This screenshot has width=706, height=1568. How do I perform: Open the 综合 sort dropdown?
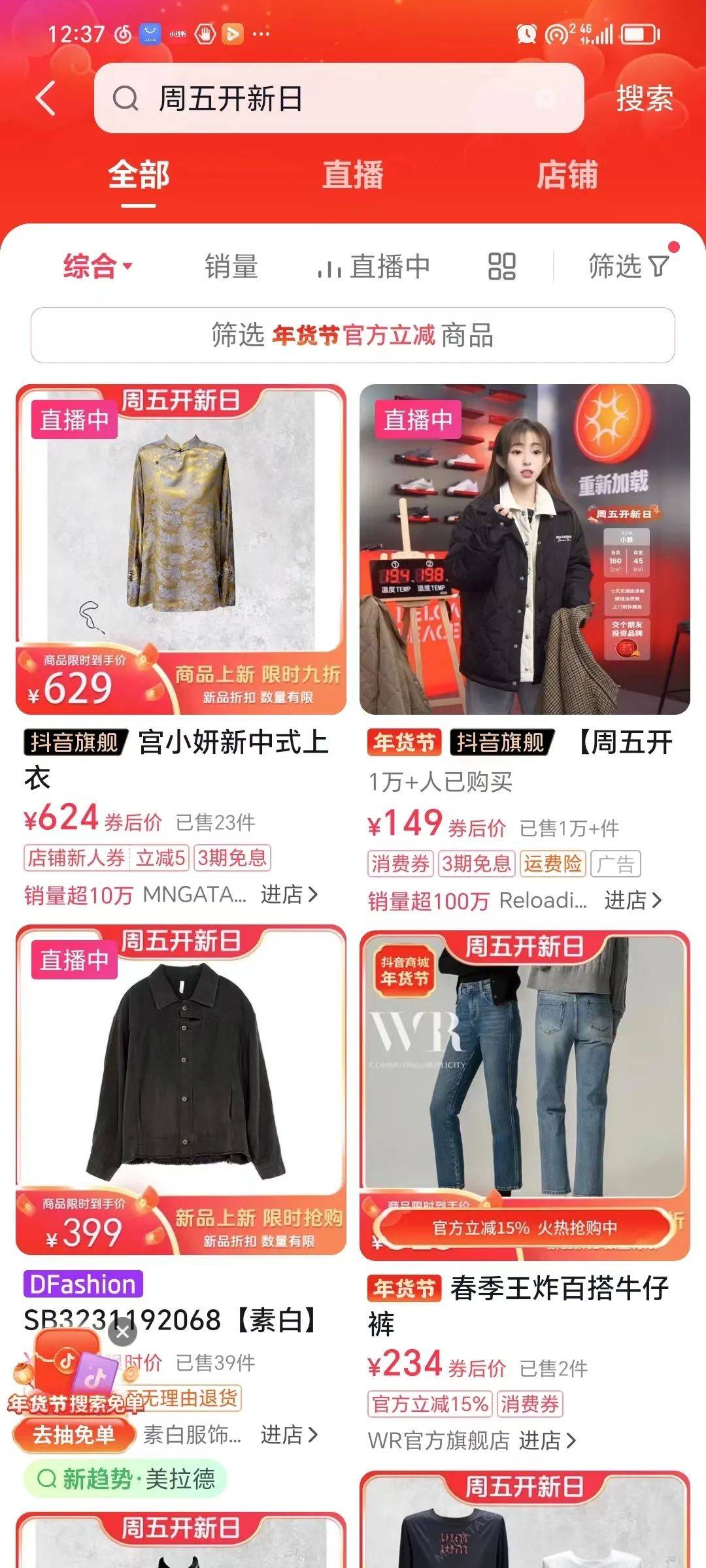(98, 267)
